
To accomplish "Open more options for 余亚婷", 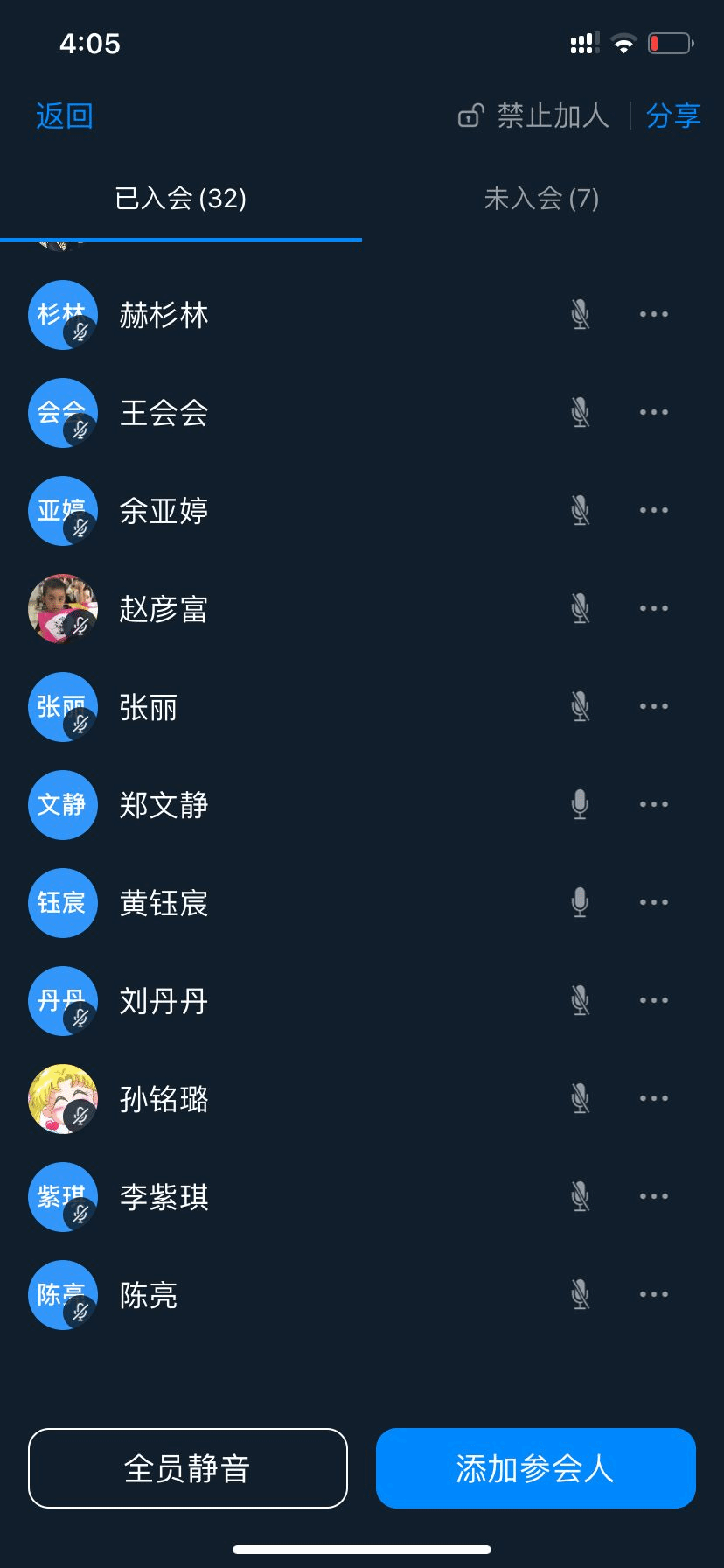I will [653, 511].
